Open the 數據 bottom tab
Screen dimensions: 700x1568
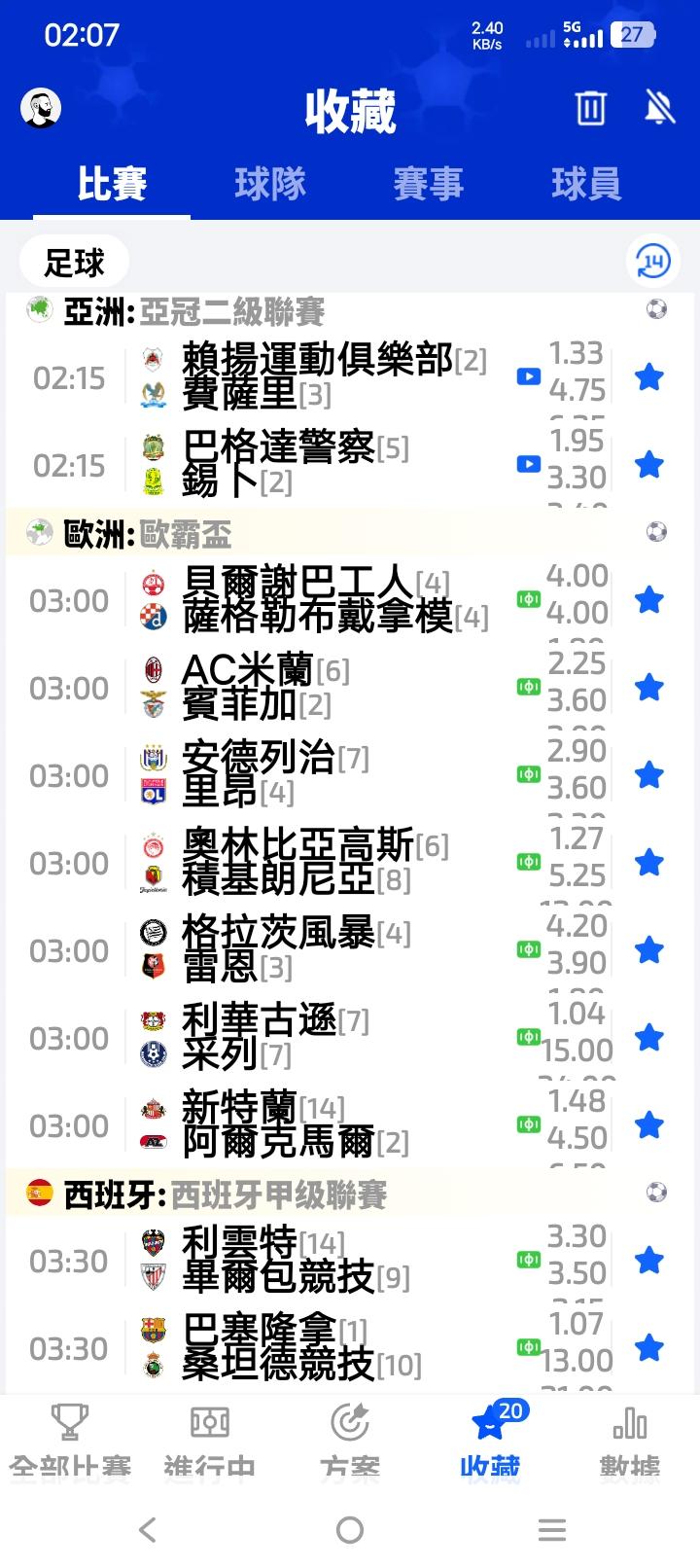point(630,1440)
